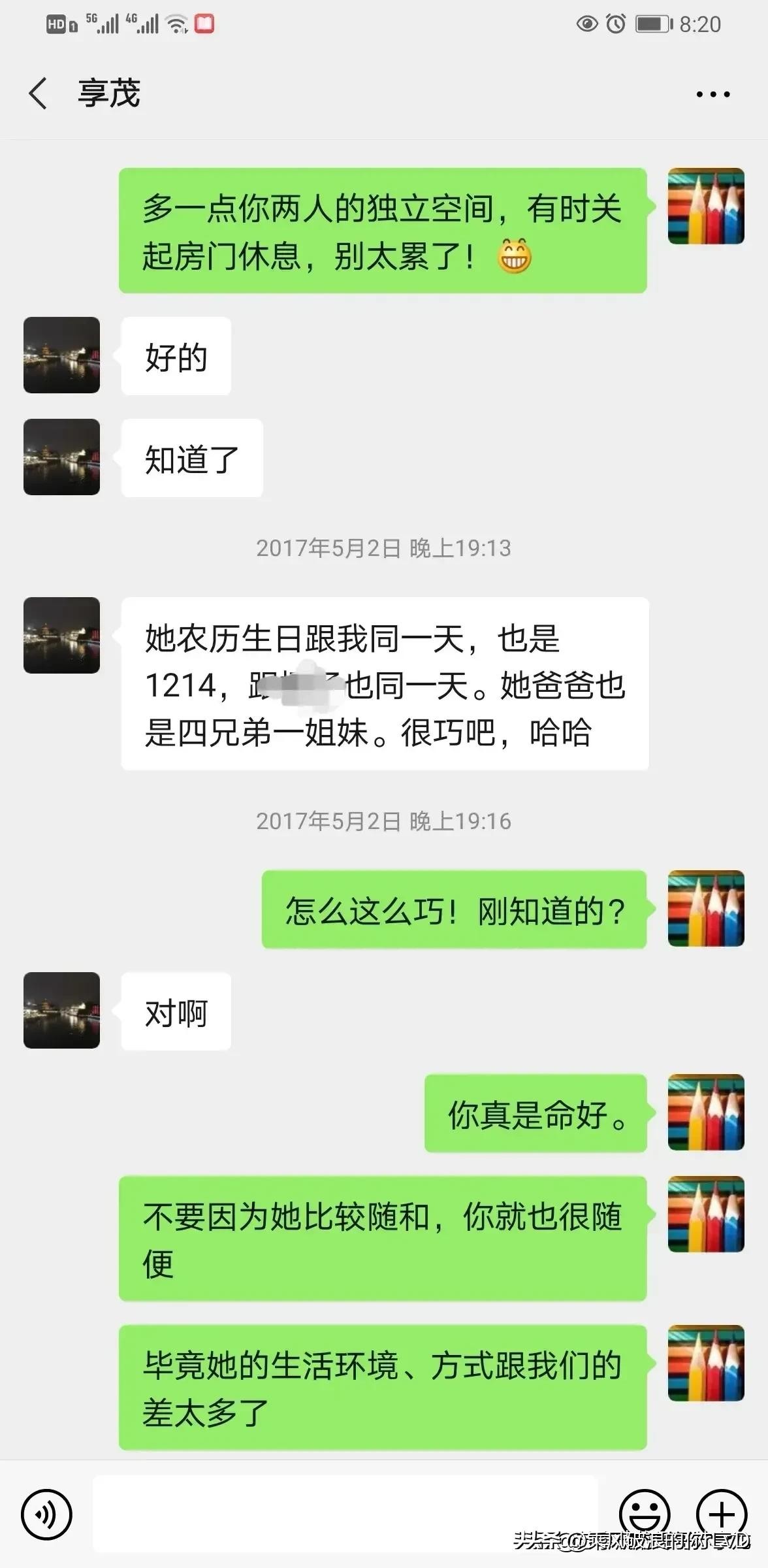Open own avatar beside 你真是命好 message
The image size is (768, 1568).
pyautogui.click(x=706, y=1113)
